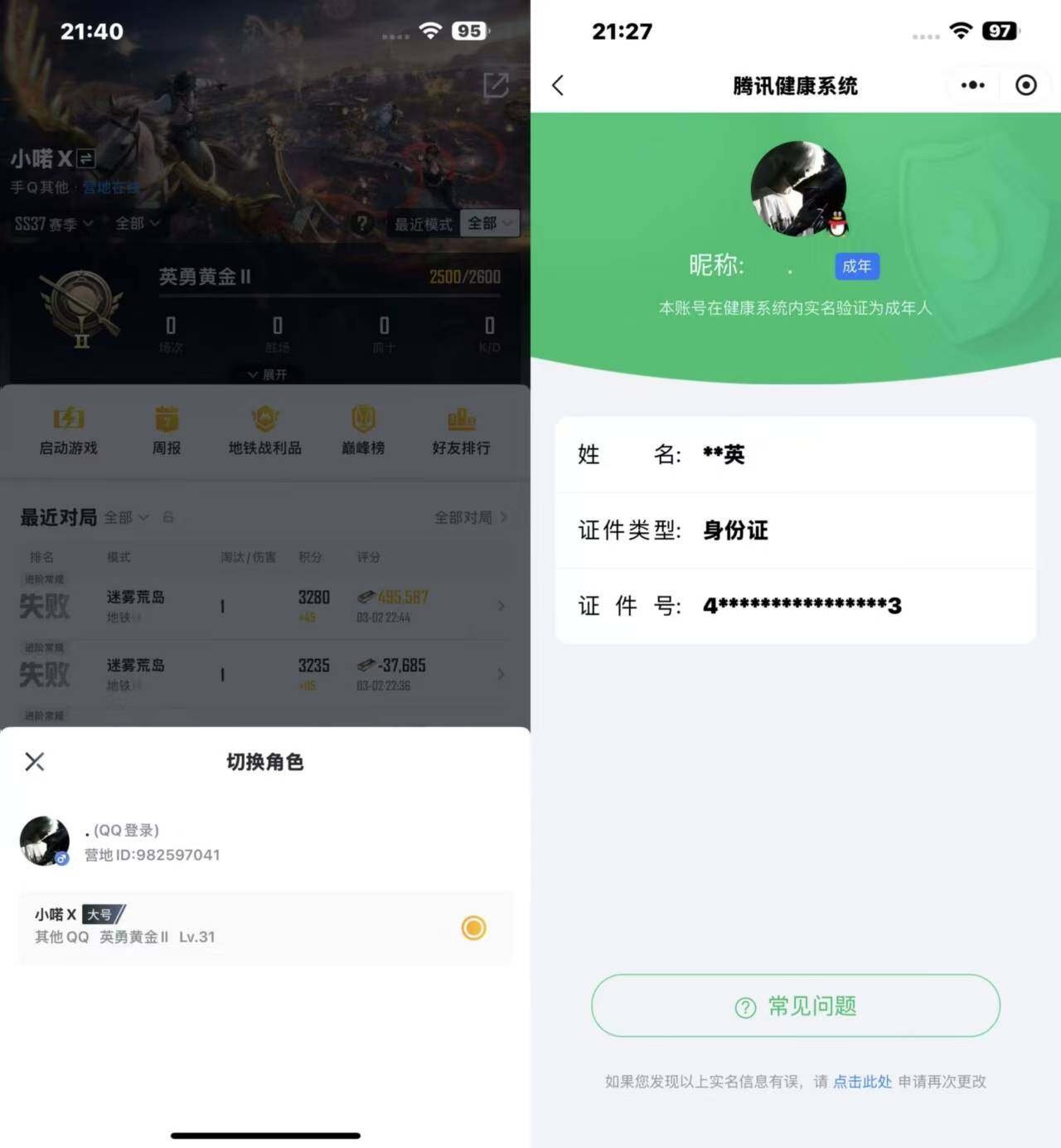
Task: Tap the 常见问题 FAQ button
Action: pyautogui.click(x=795, y=1005)
